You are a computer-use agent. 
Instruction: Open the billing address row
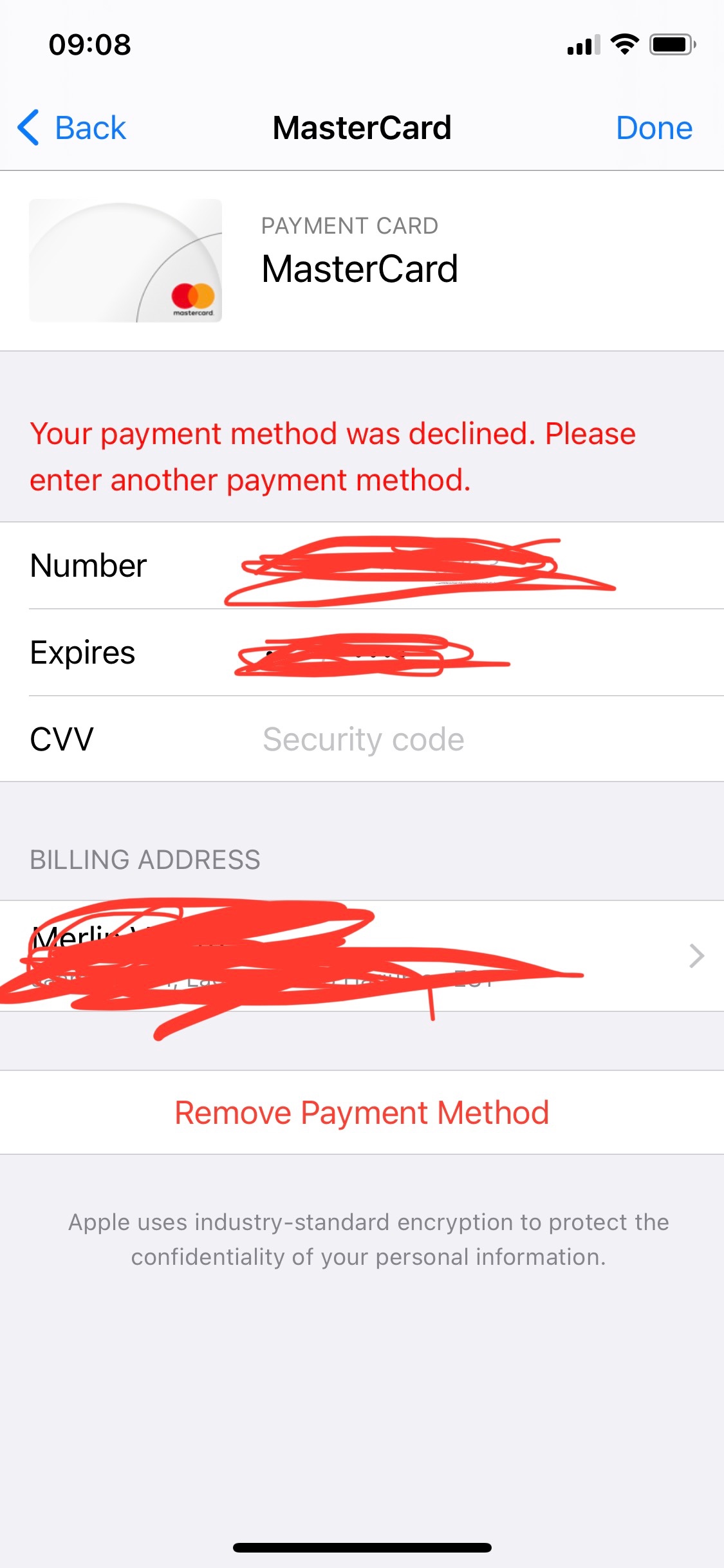coord(362,955)
